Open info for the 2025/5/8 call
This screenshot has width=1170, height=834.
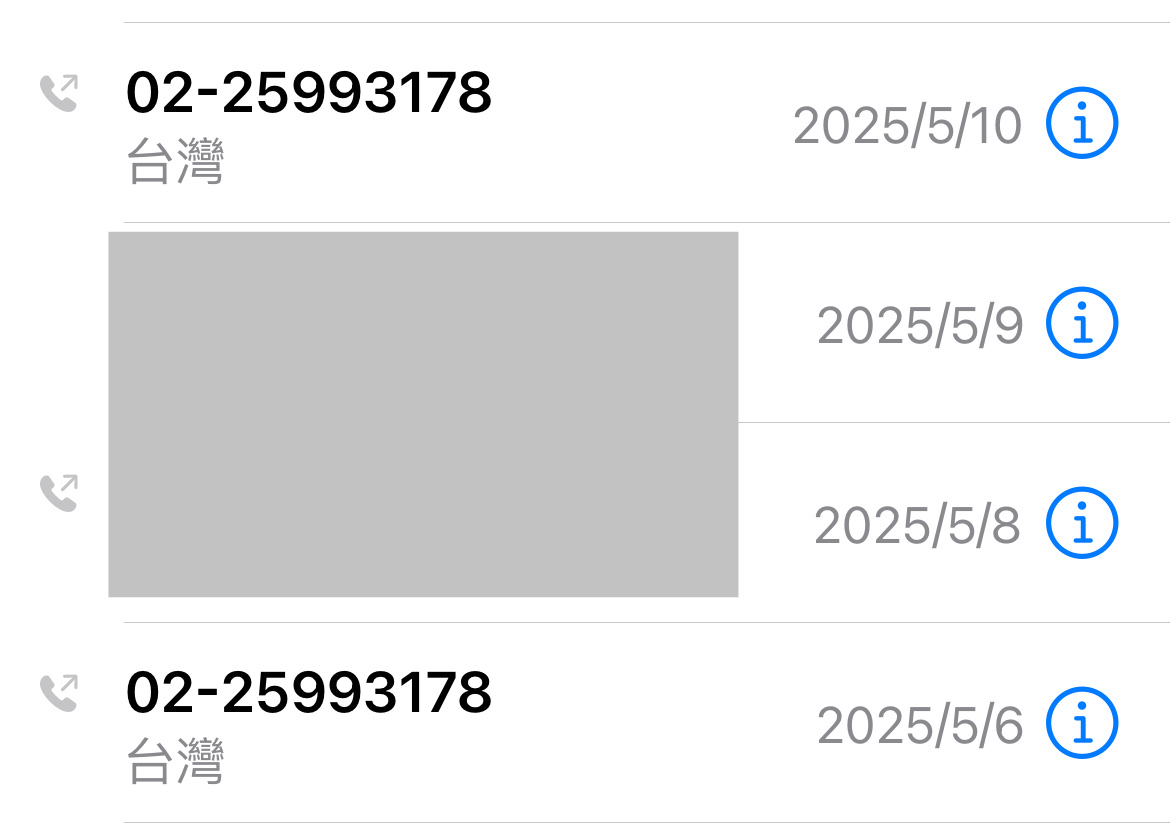(1081, 523)
